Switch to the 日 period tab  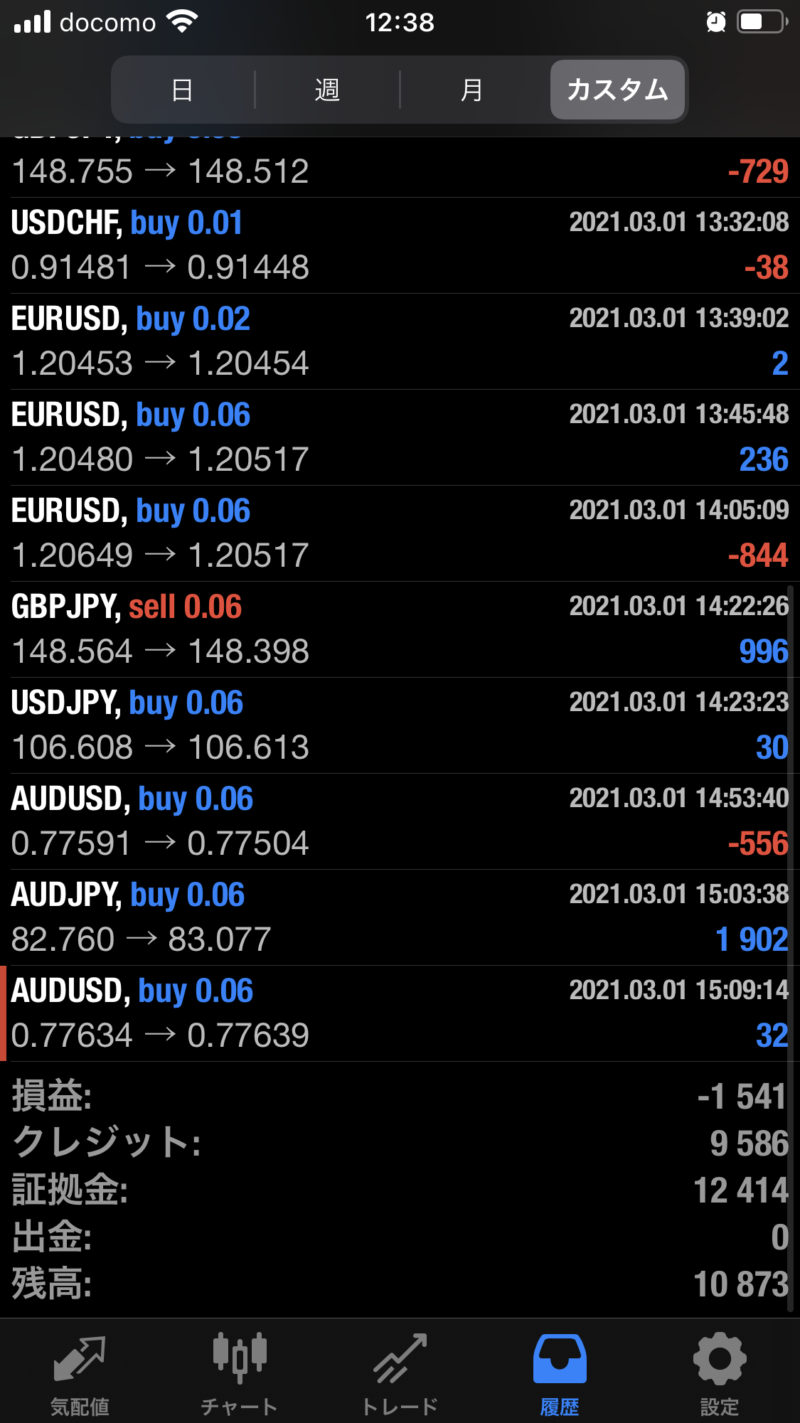pyautogui.click(x=182, y=90)
